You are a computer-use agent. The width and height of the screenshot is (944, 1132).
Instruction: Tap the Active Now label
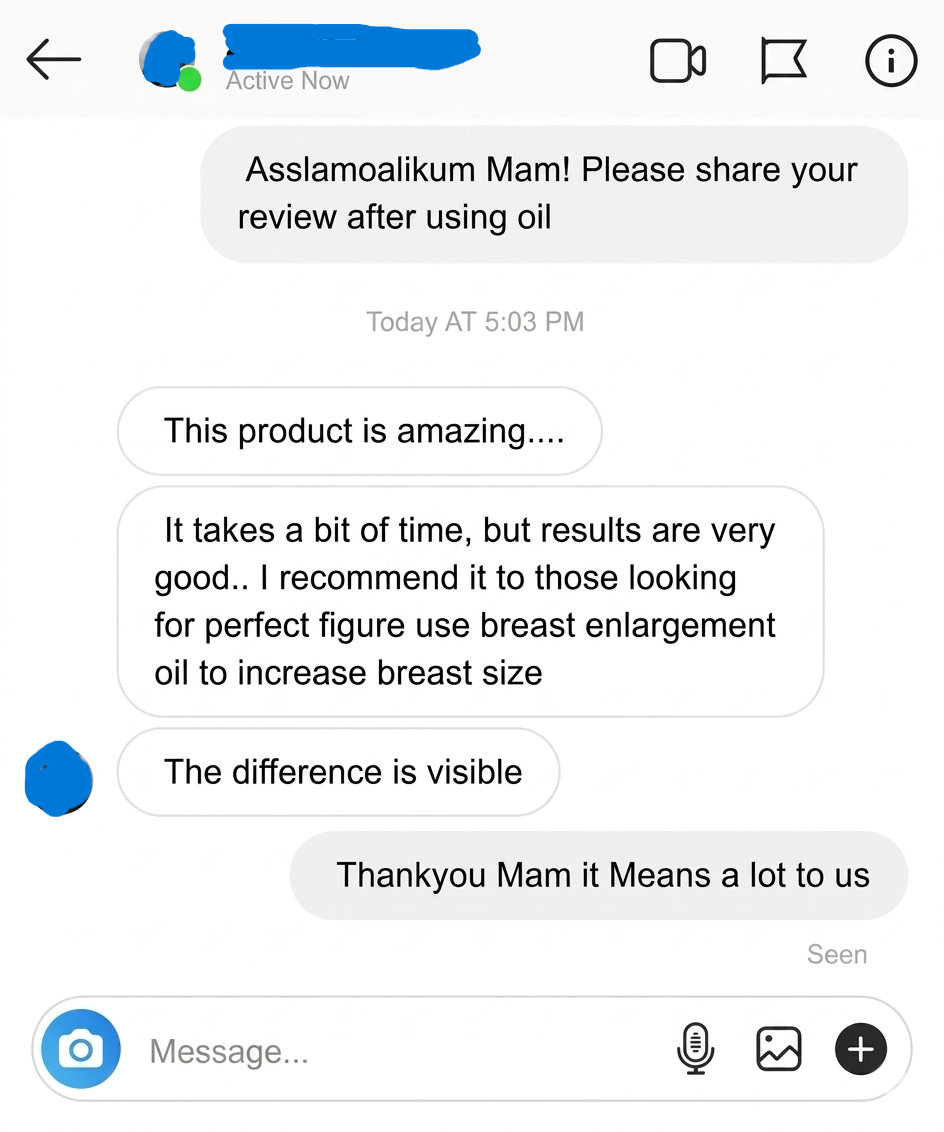pyautogui.click(x=286, y=81)
